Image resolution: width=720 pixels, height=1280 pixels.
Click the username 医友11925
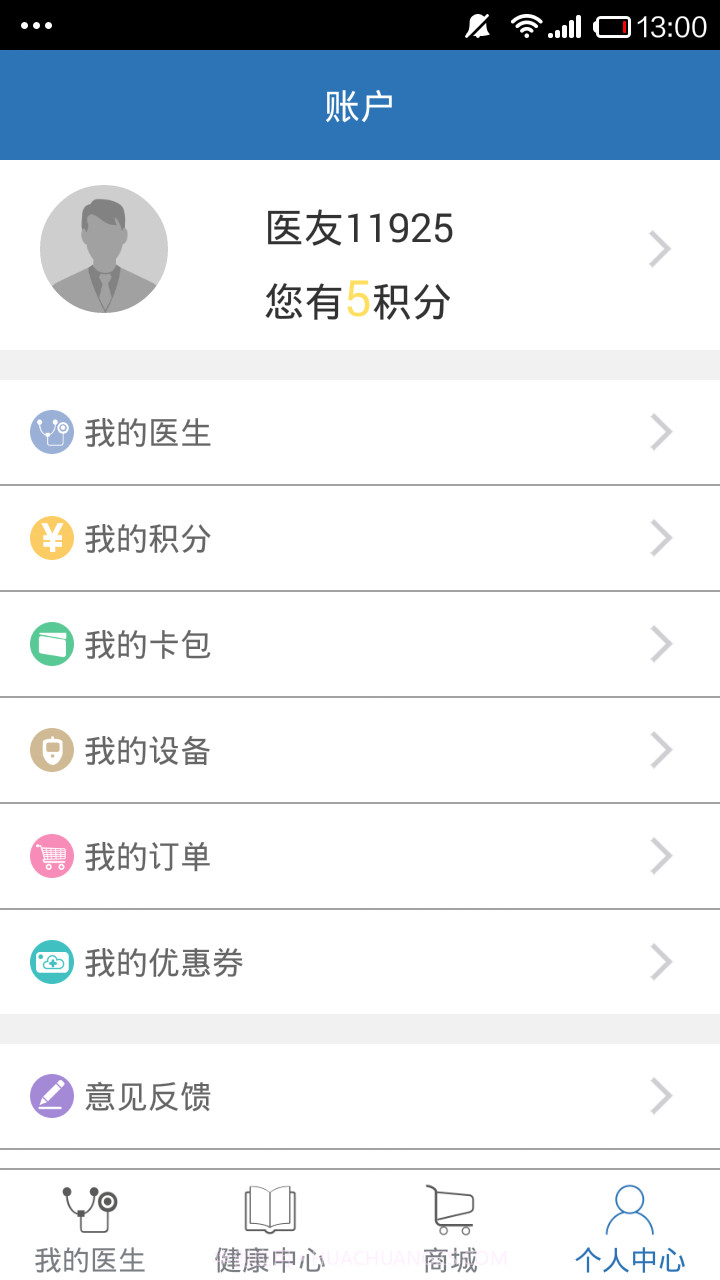point(360,228)
